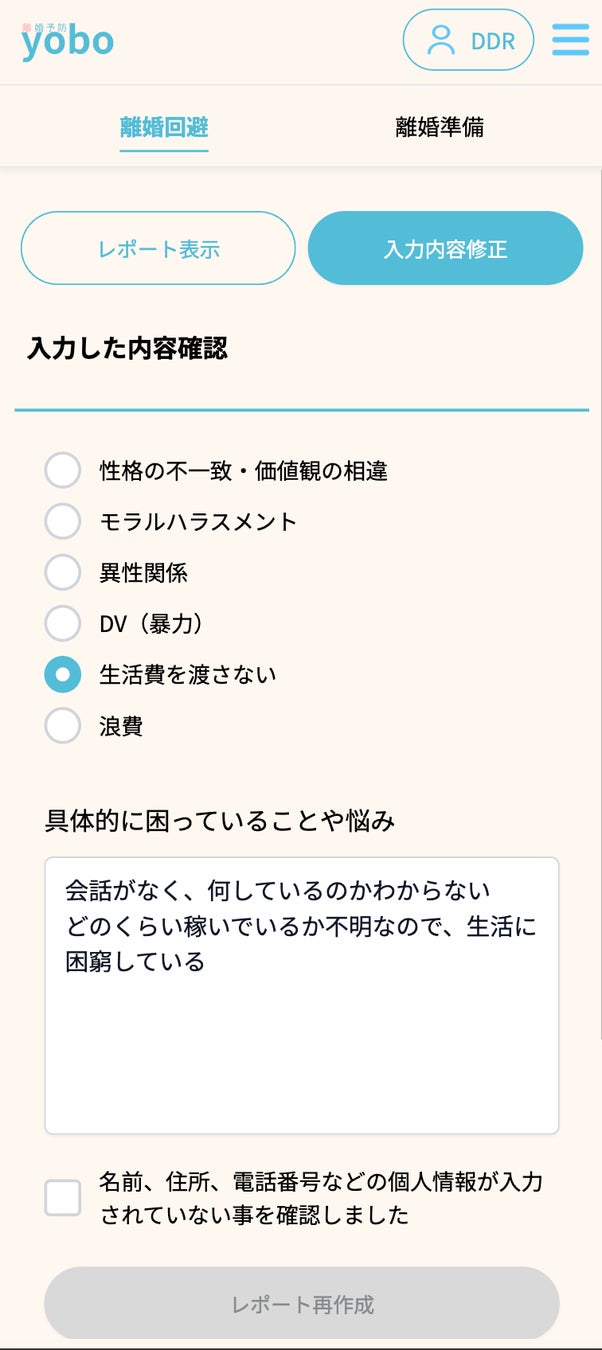Choose the 異性関係 radio button
The height and width of the screenshot is (1350, 602).
63,572
